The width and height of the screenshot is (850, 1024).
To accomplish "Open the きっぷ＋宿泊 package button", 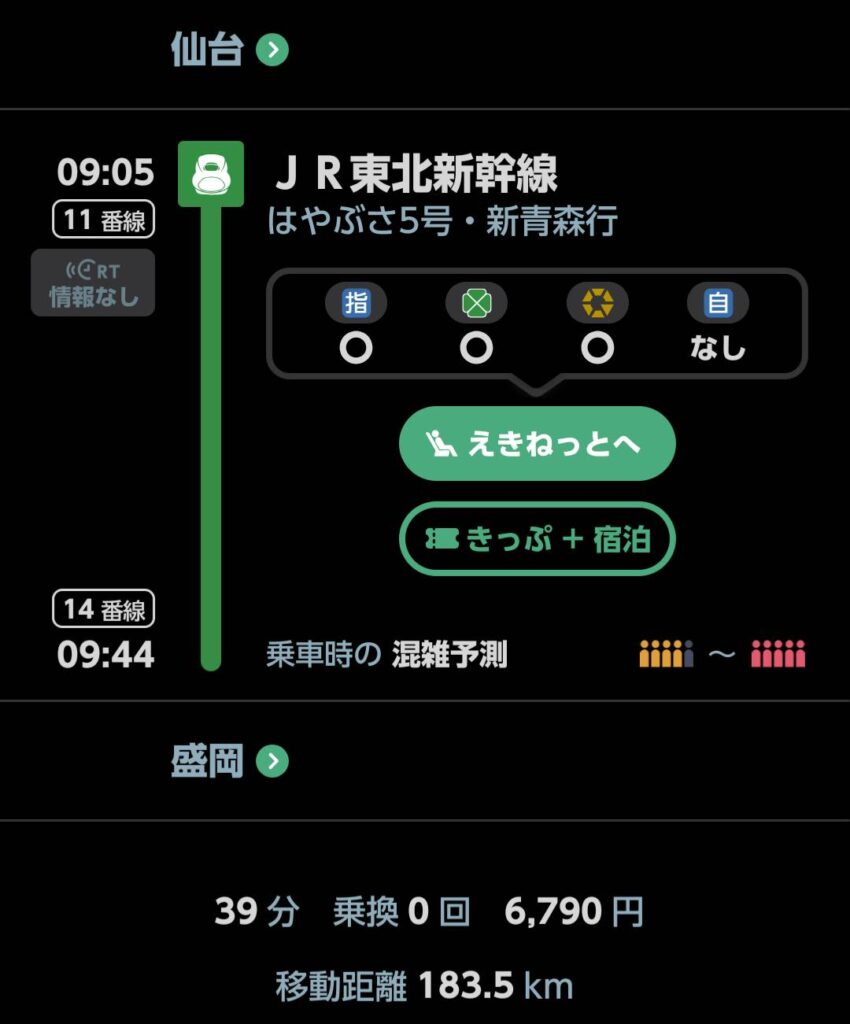I will pos(537,540).
